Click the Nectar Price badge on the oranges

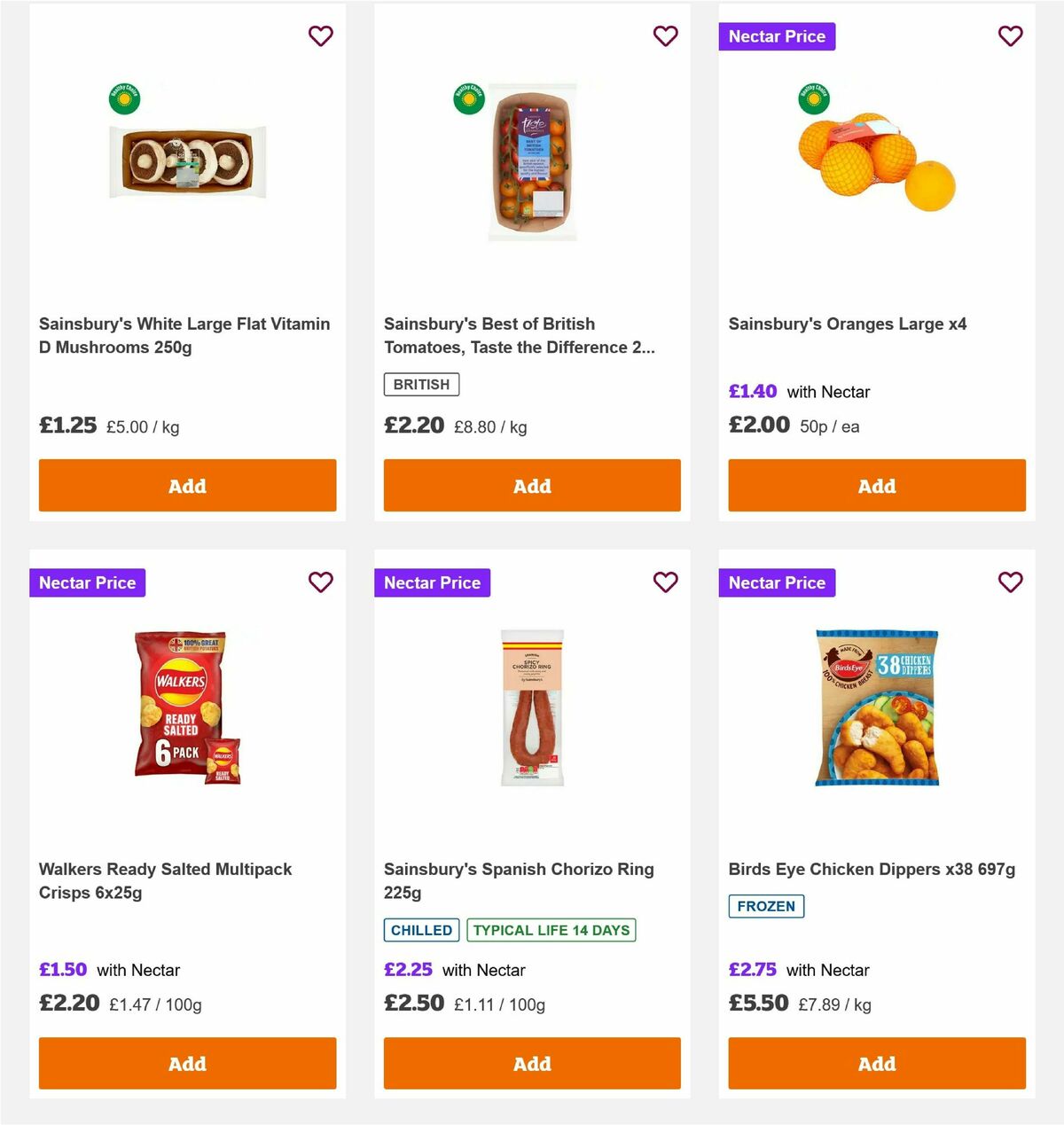point(778,36)
